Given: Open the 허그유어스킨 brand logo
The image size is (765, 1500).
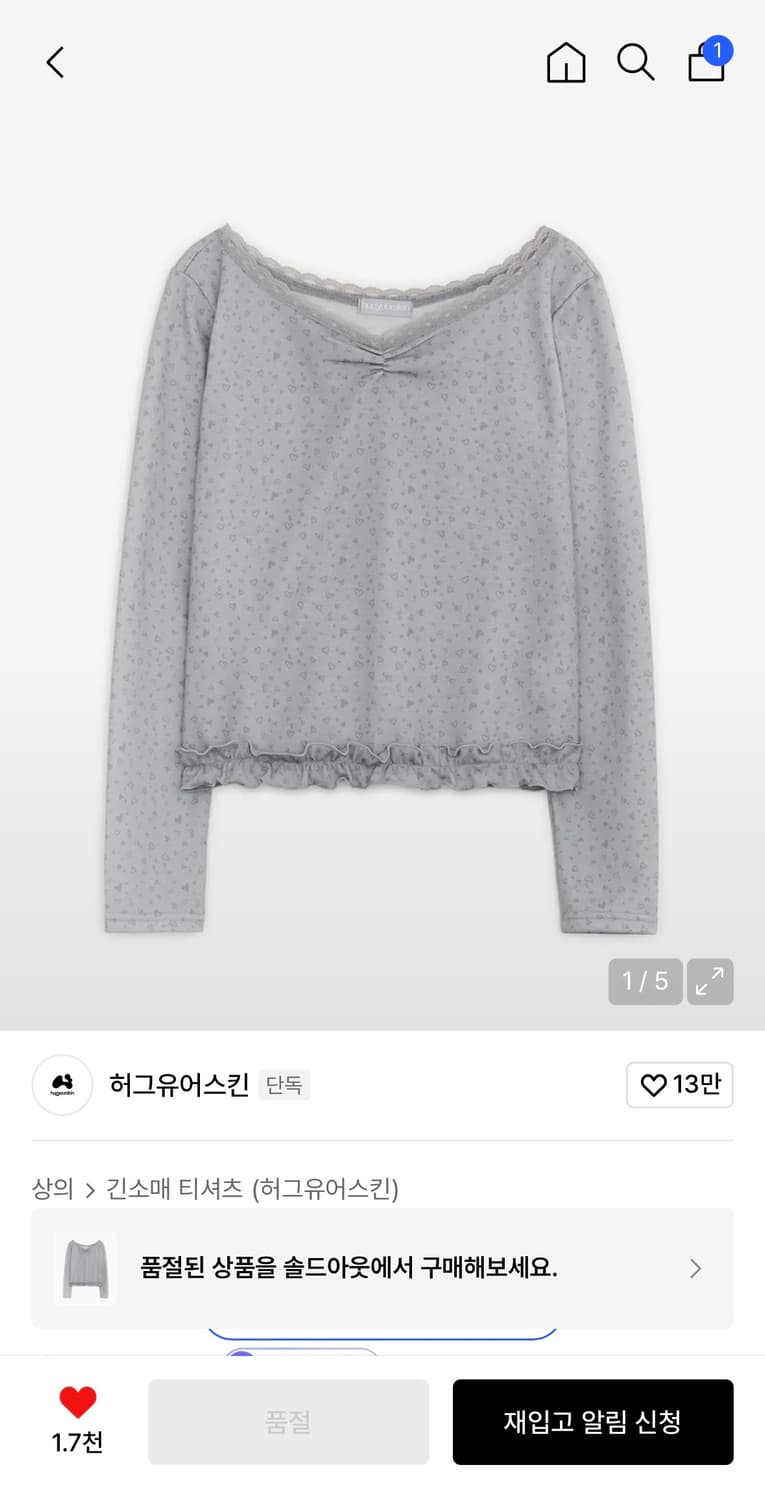Looking at the screenshot, I should (x=62, y=1085).
